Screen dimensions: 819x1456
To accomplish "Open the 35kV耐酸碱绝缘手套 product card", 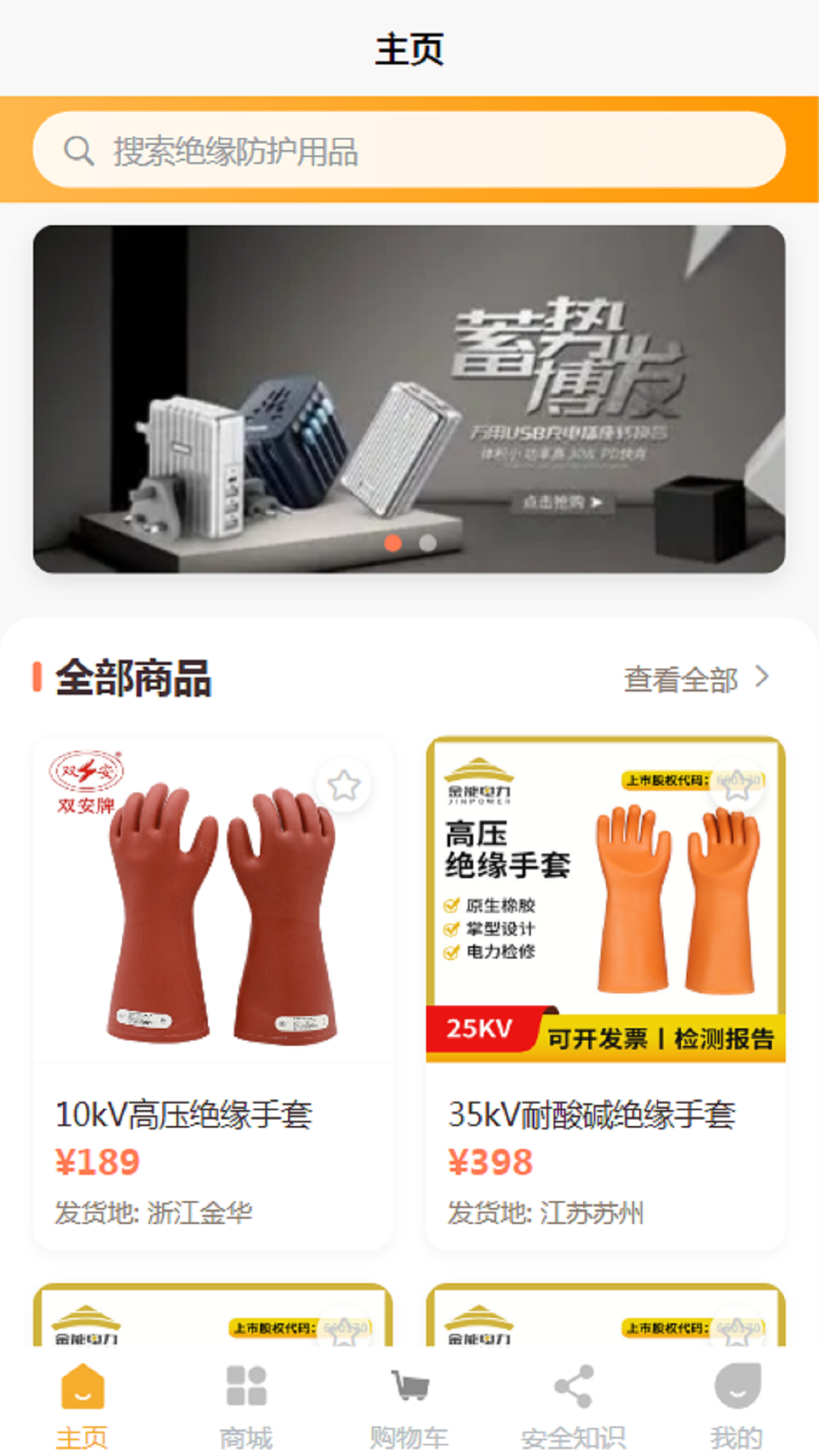I will pyautogui.click(x=606, y=993).
